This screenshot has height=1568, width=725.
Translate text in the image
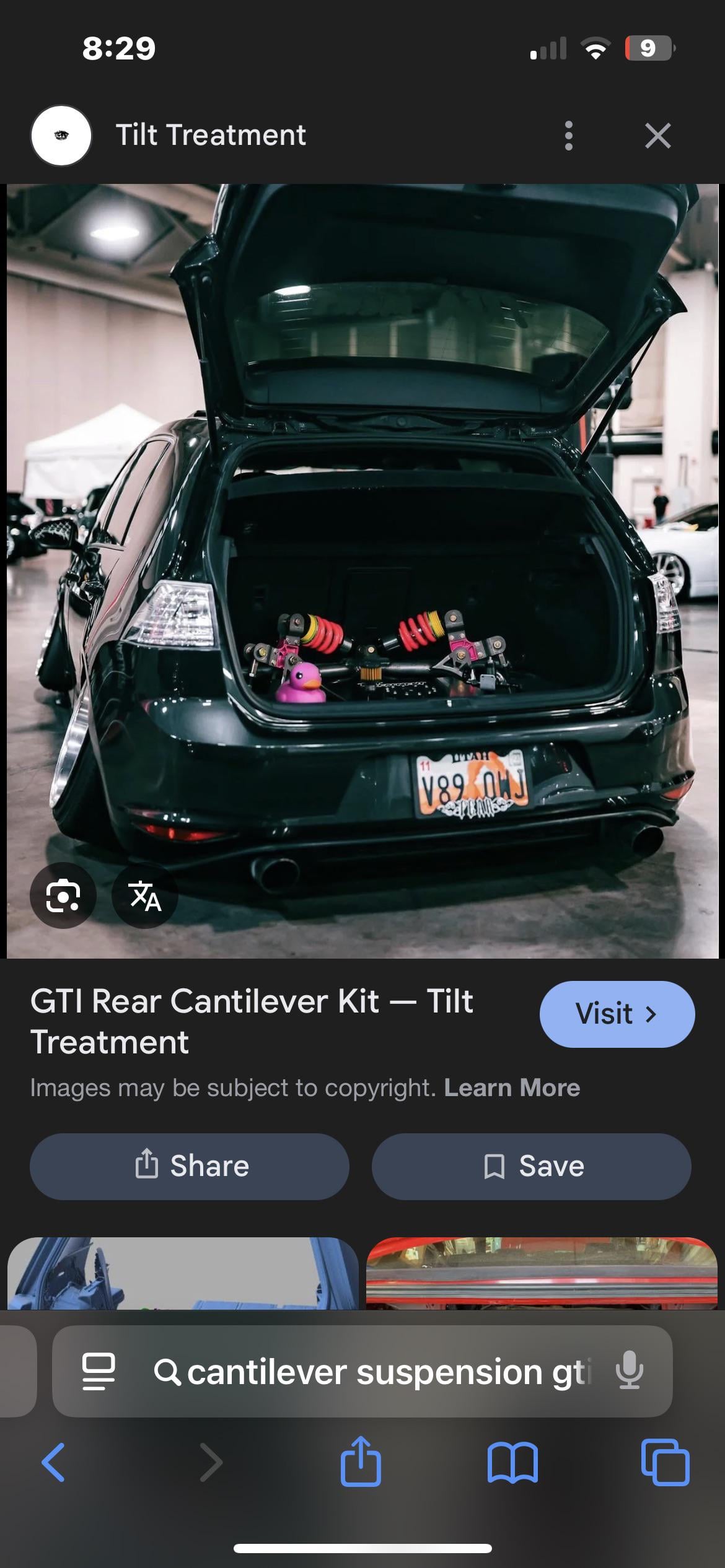click(x=144, y=895)
